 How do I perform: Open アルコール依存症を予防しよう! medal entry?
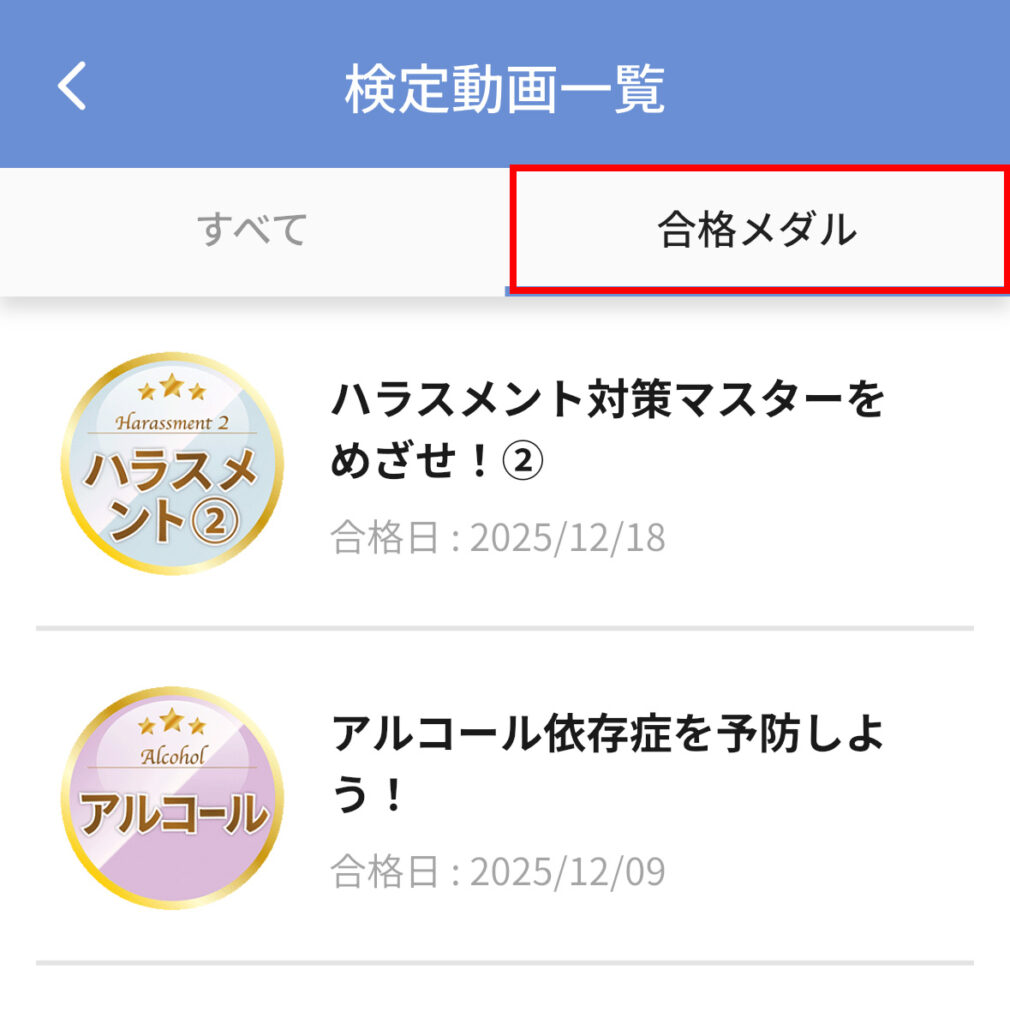click(x=606, y=766)
